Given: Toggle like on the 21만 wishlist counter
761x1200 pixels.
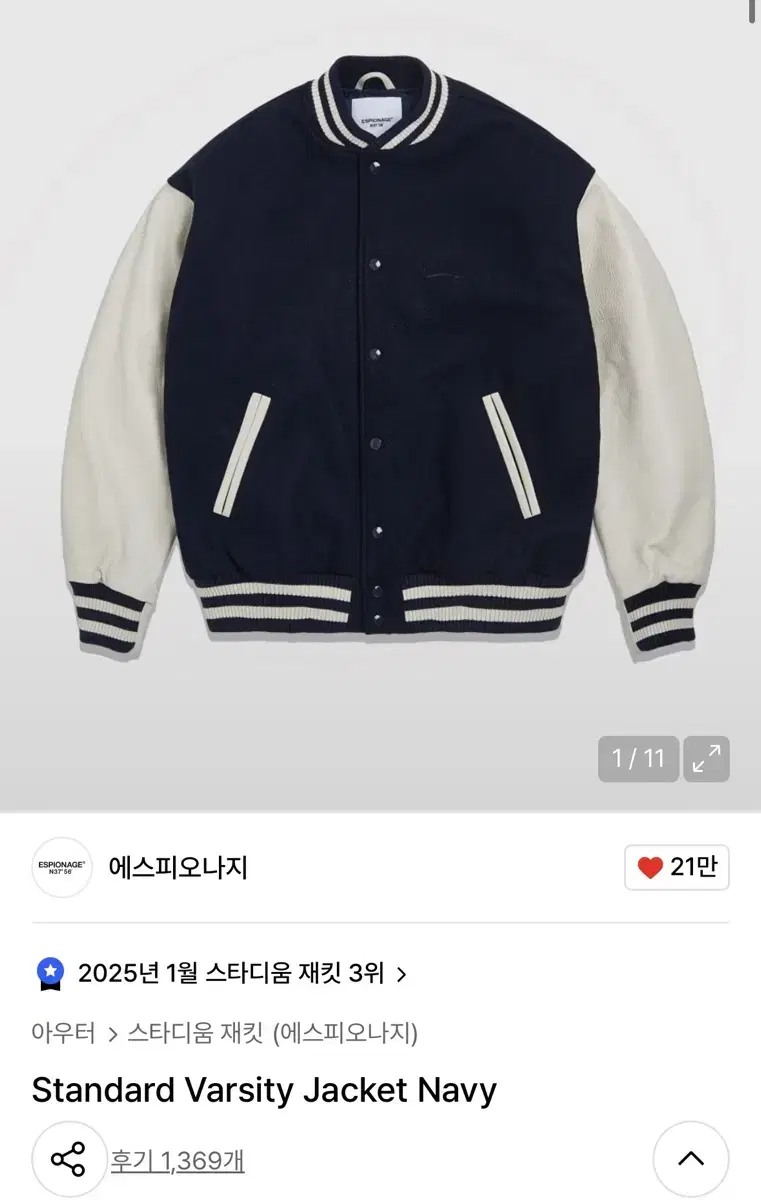Looking at the screenshot, I should click(x=676, y=869).
